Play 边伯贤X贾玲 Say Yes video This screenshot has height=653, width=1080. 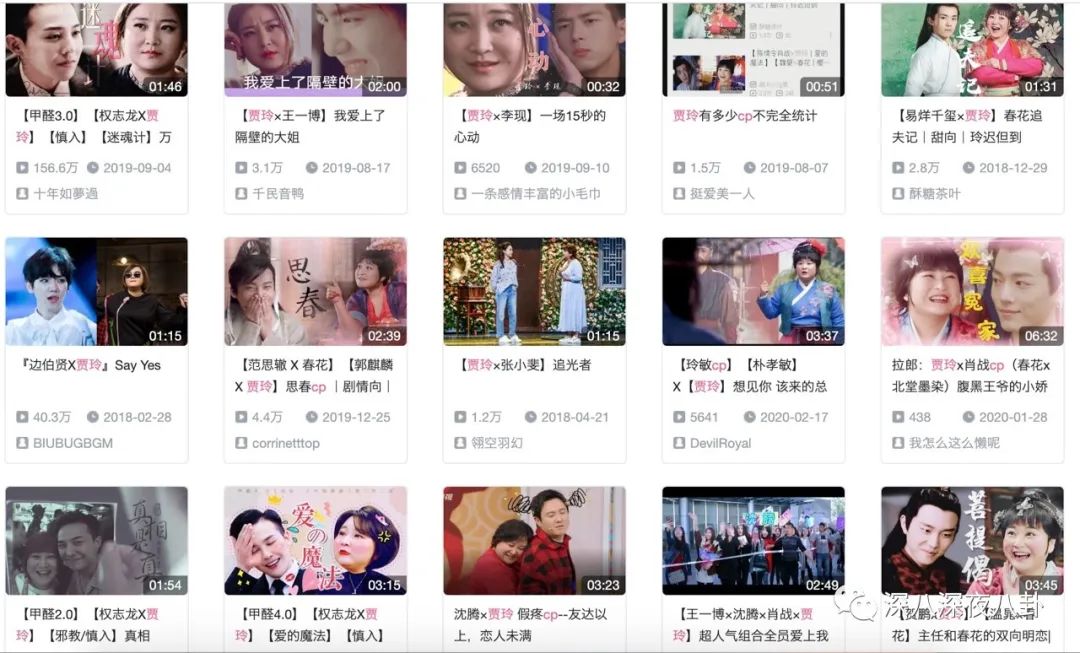(x=96, y=291)
